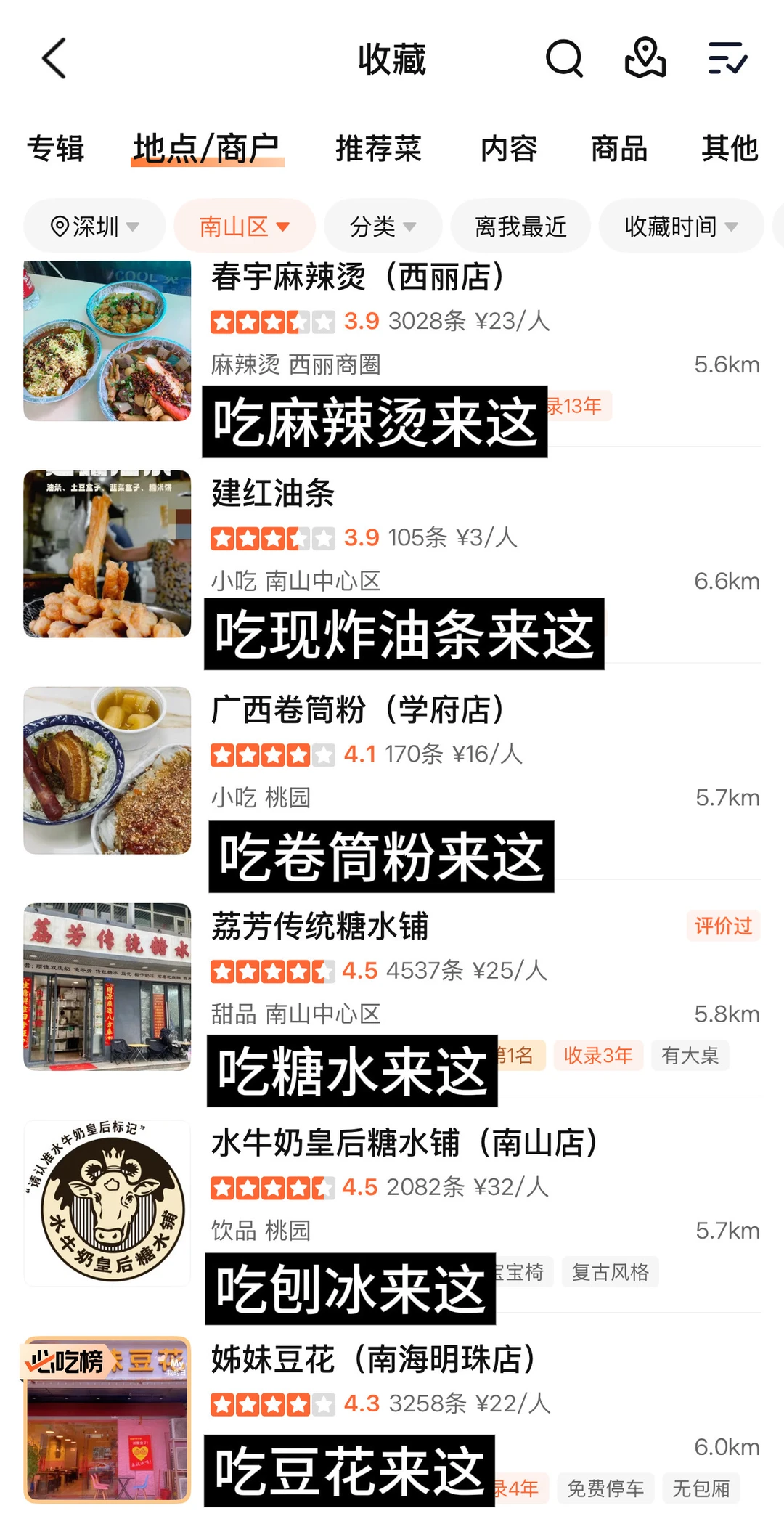Open 广西卷筒粉（学府店）listing

[357, 710]
